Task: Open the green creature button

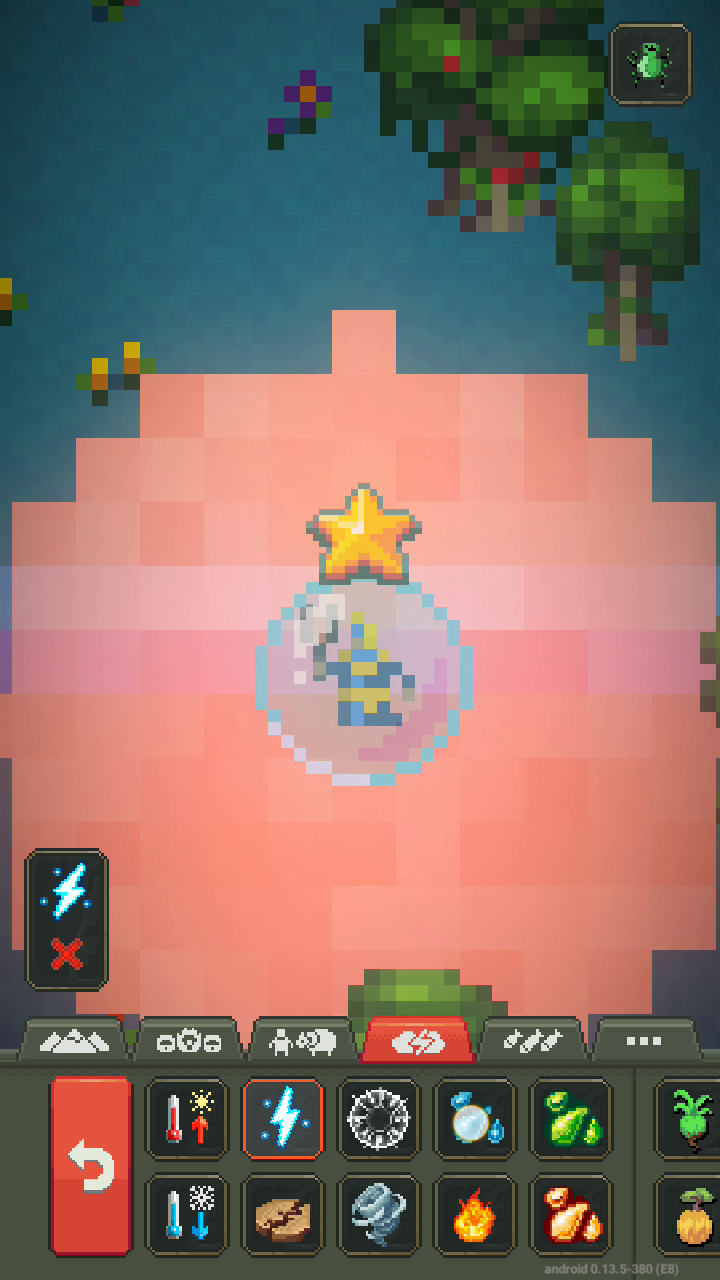Action: (x=650, y=64)
